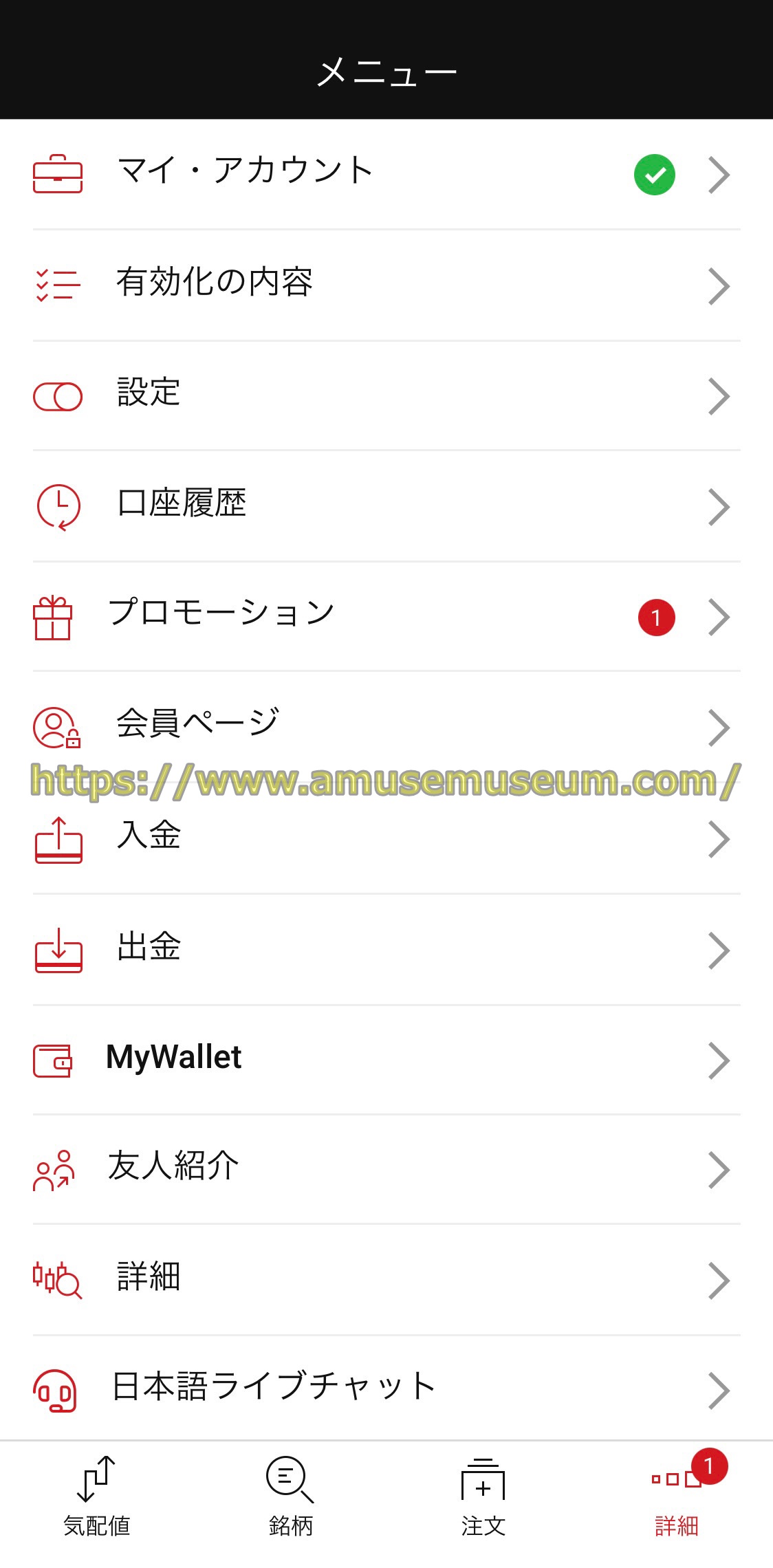This screenshot has width=773, height=1568.
Task: Open 入金 deposit row
Action: tap(385, 838)
